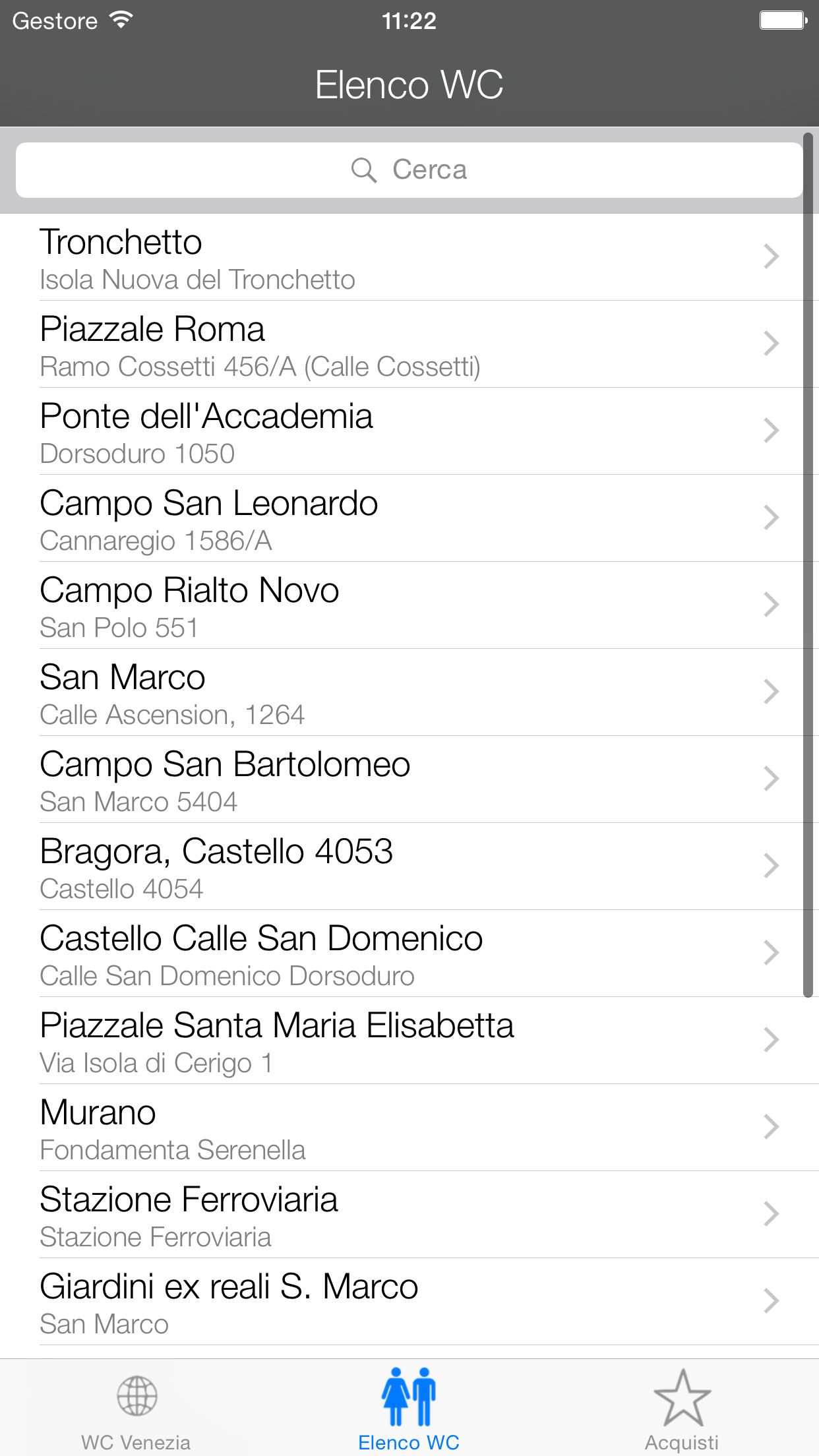This screenshot has height=1456, width=819.
Task: Open Campo Rialto Novo row
Action: click(409, 605)
